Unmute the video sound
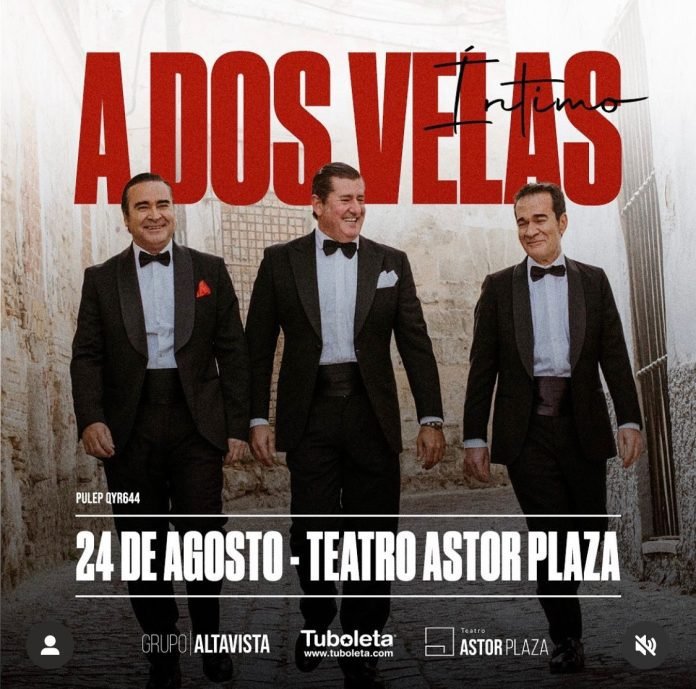This screenshot has width=696, height=689. pyautogui.click(x=646, y=645)
